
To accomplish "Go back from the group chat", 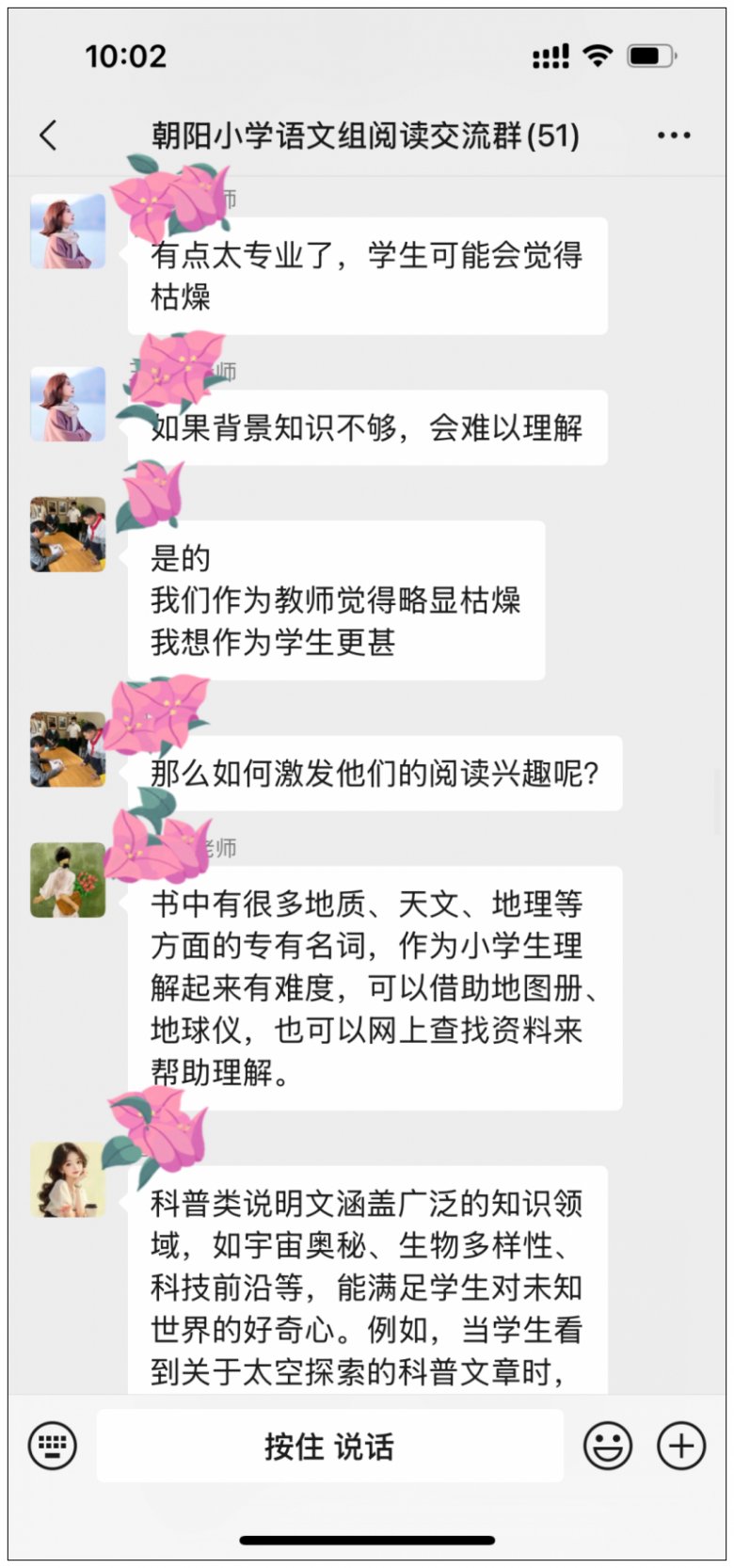I will pyautogui.click(x=49, y=136).
